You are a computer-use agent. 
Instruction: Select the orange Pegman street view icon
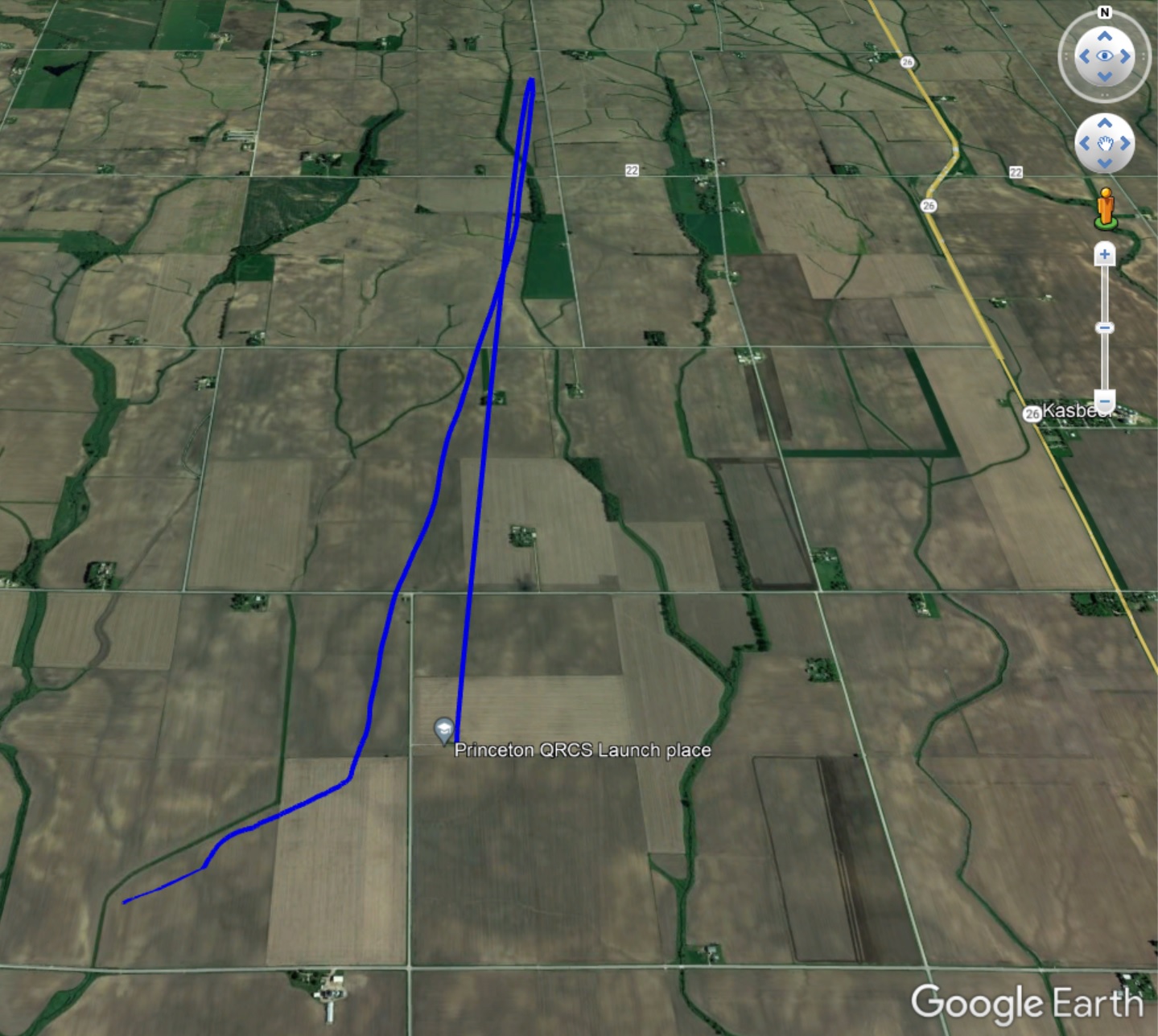[1106, 208]
